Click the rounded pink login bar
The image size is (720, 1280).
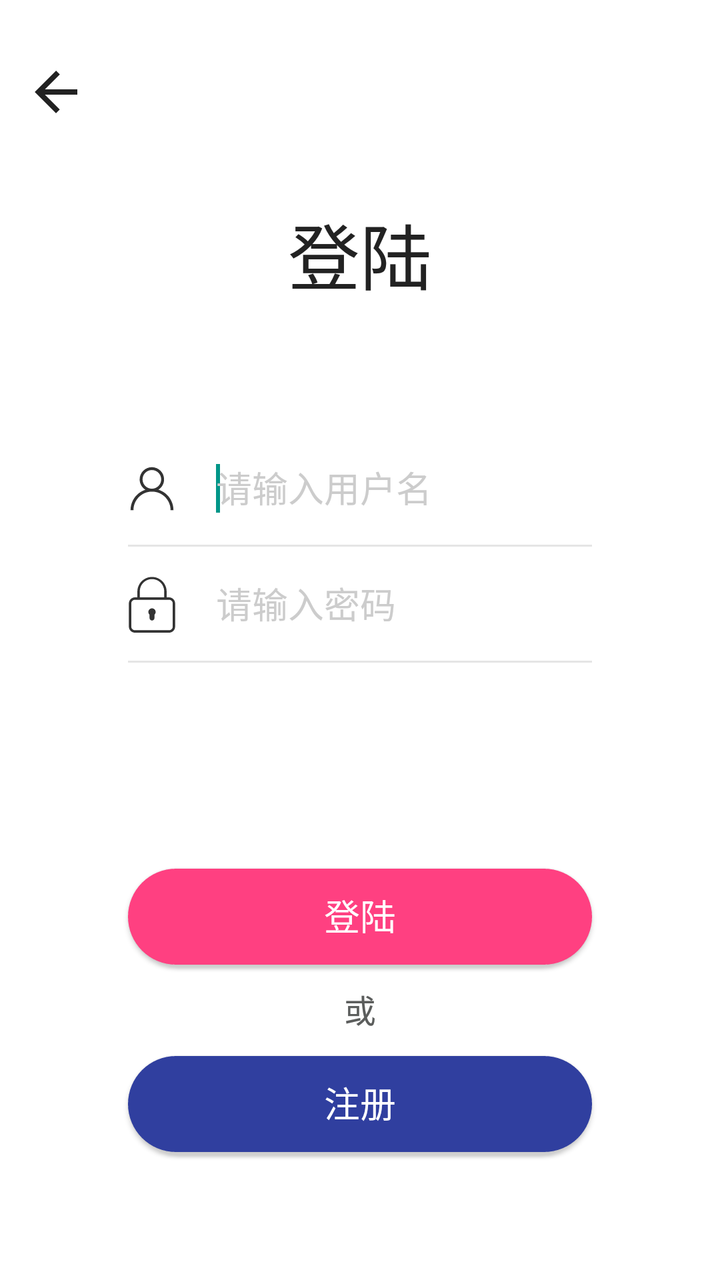point(359,916)
